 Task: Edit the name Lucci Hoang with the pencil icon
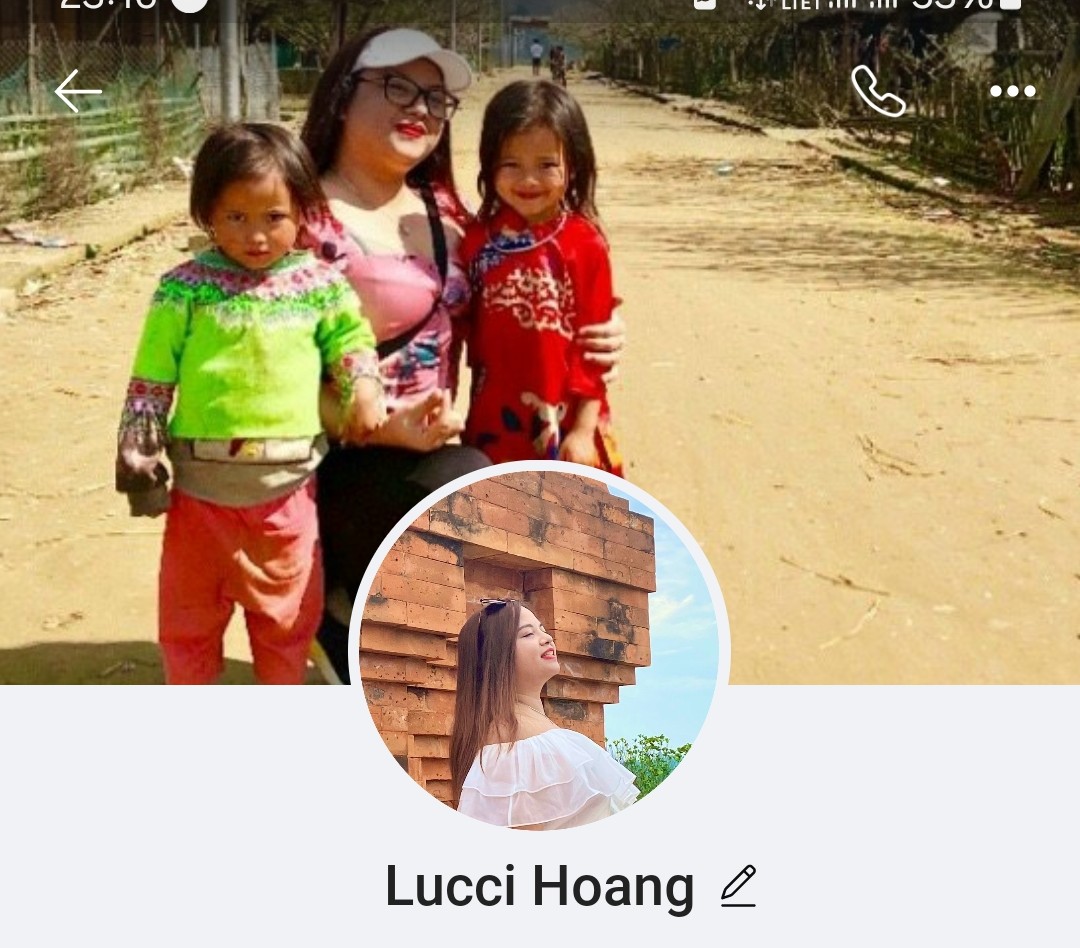coord(738,886)
